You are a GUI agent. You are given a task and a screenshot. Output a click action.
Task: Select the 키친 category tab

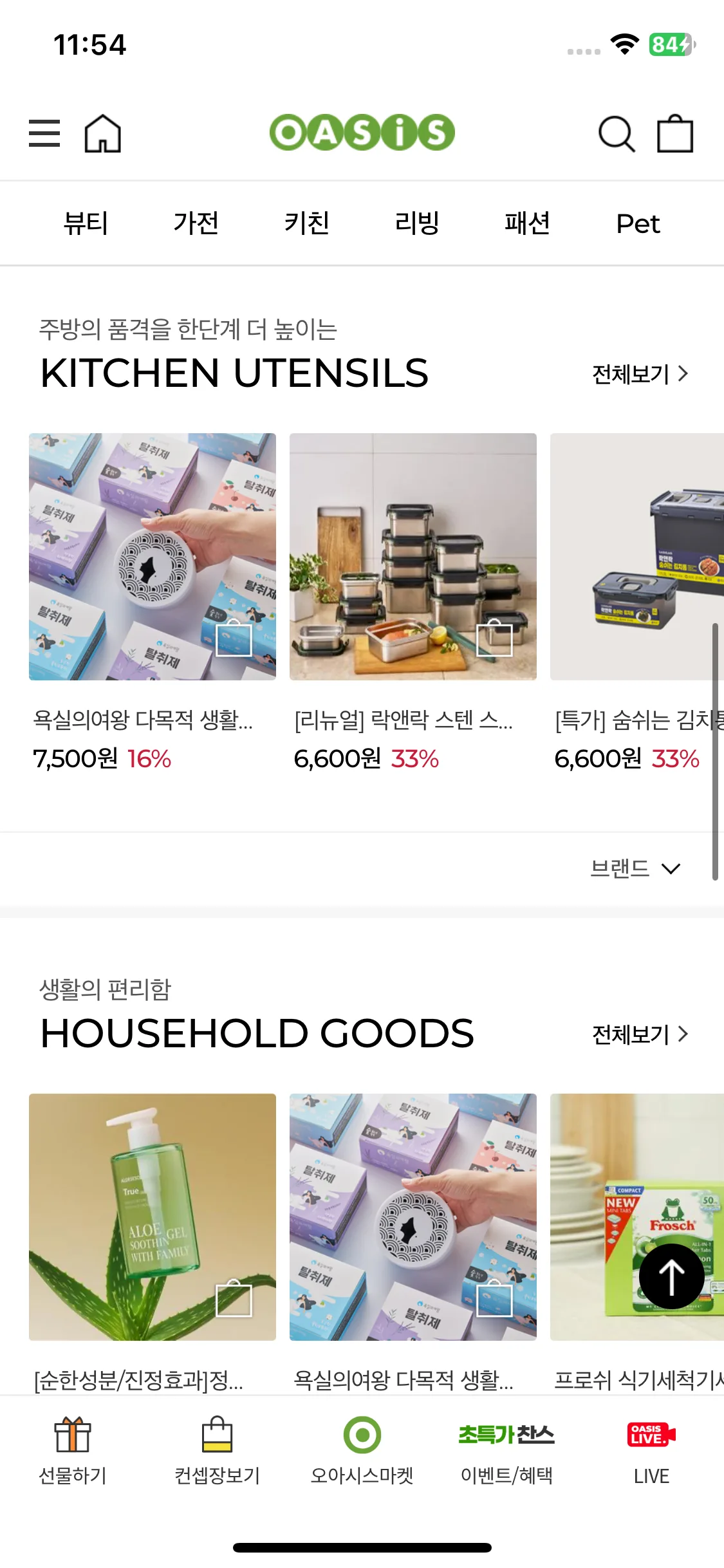click(306, 223)
